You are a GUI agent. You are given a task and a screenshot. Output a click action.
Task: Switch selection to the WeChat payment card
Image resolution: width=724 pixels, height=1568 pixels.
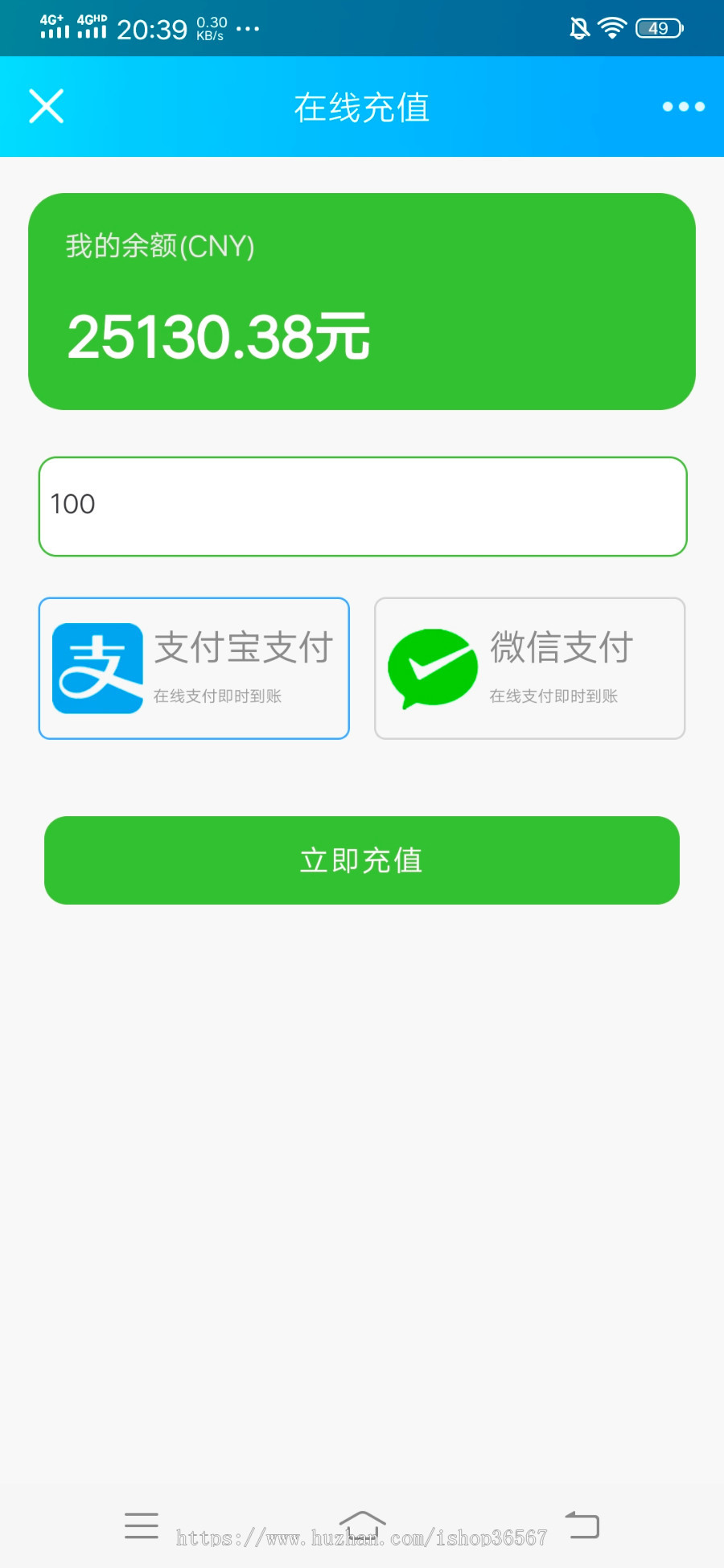click(x=529, y=668)
